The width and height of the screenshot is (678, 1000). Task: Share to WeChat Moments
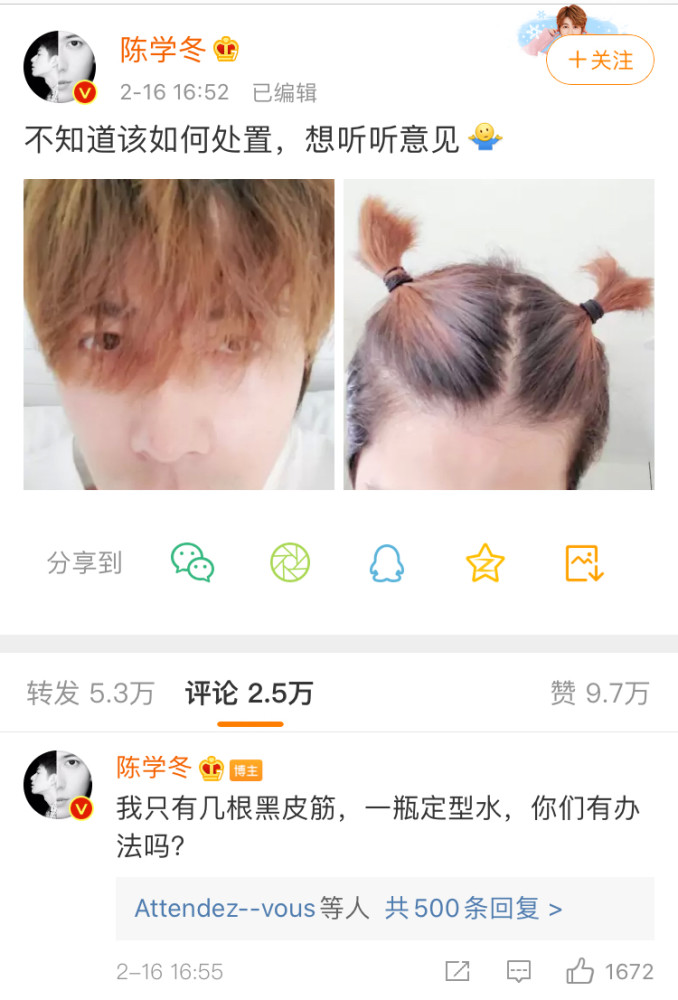[x=290, y=563]
